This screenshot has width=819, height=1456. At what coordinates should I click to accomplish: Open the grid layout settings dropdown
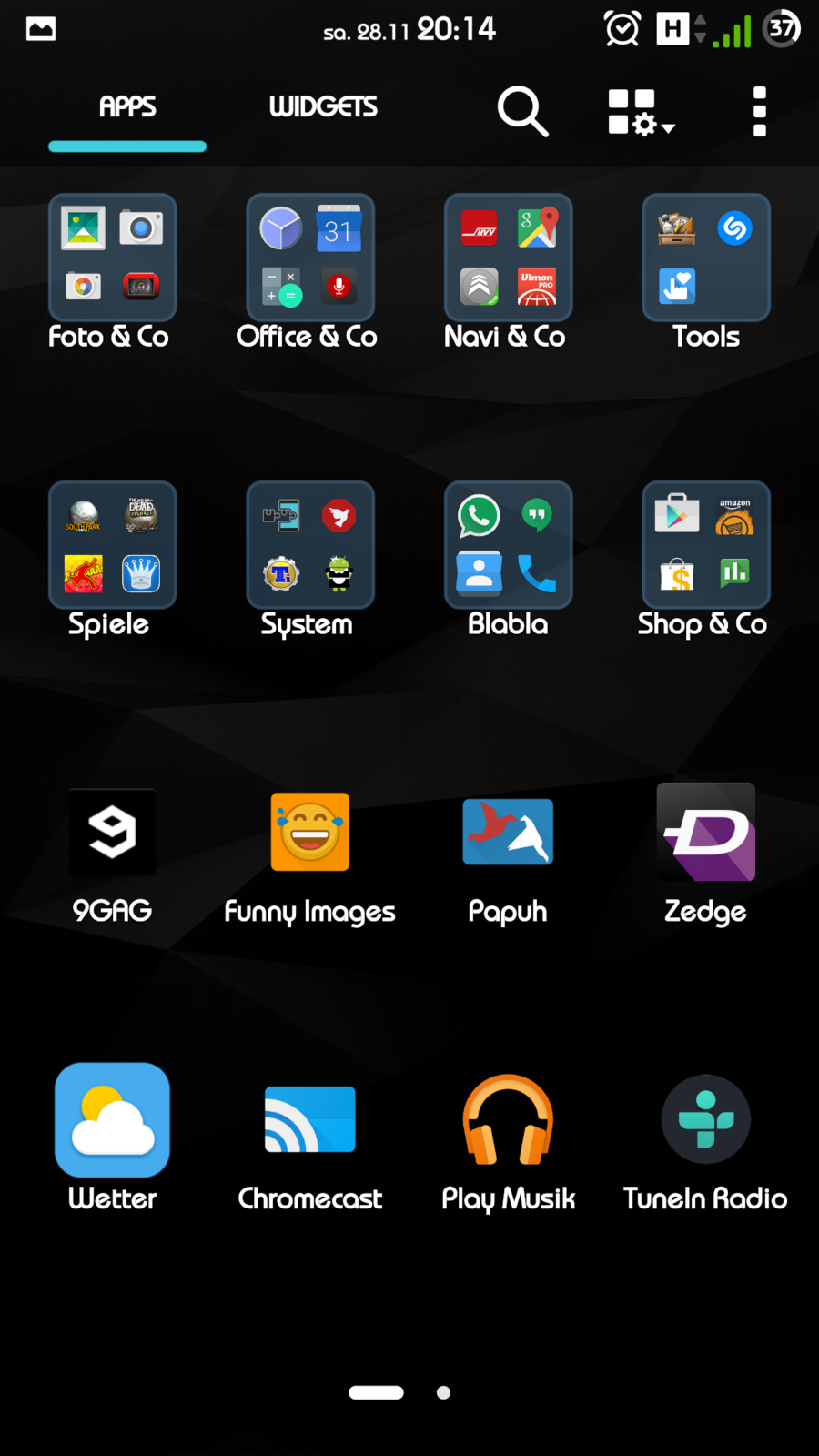[x=641, y=112]
